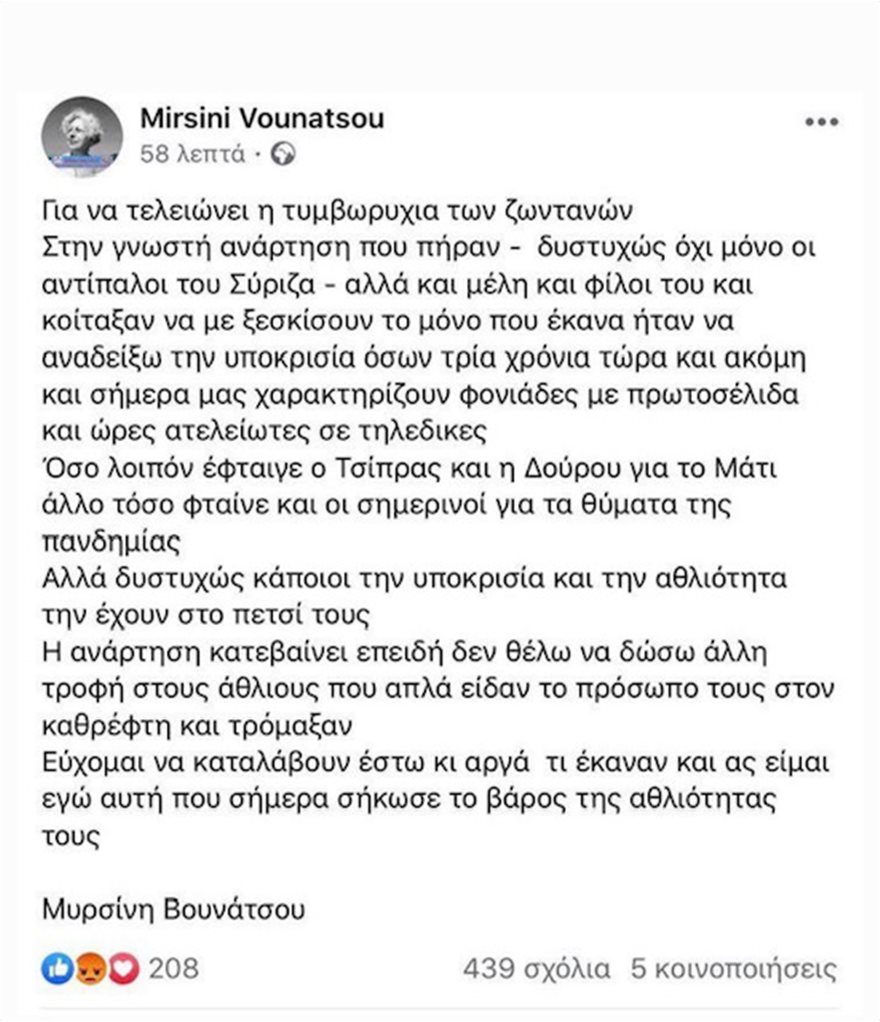
Task: Open the 439 σχόλια comments
Action: (x=536, y=968)
